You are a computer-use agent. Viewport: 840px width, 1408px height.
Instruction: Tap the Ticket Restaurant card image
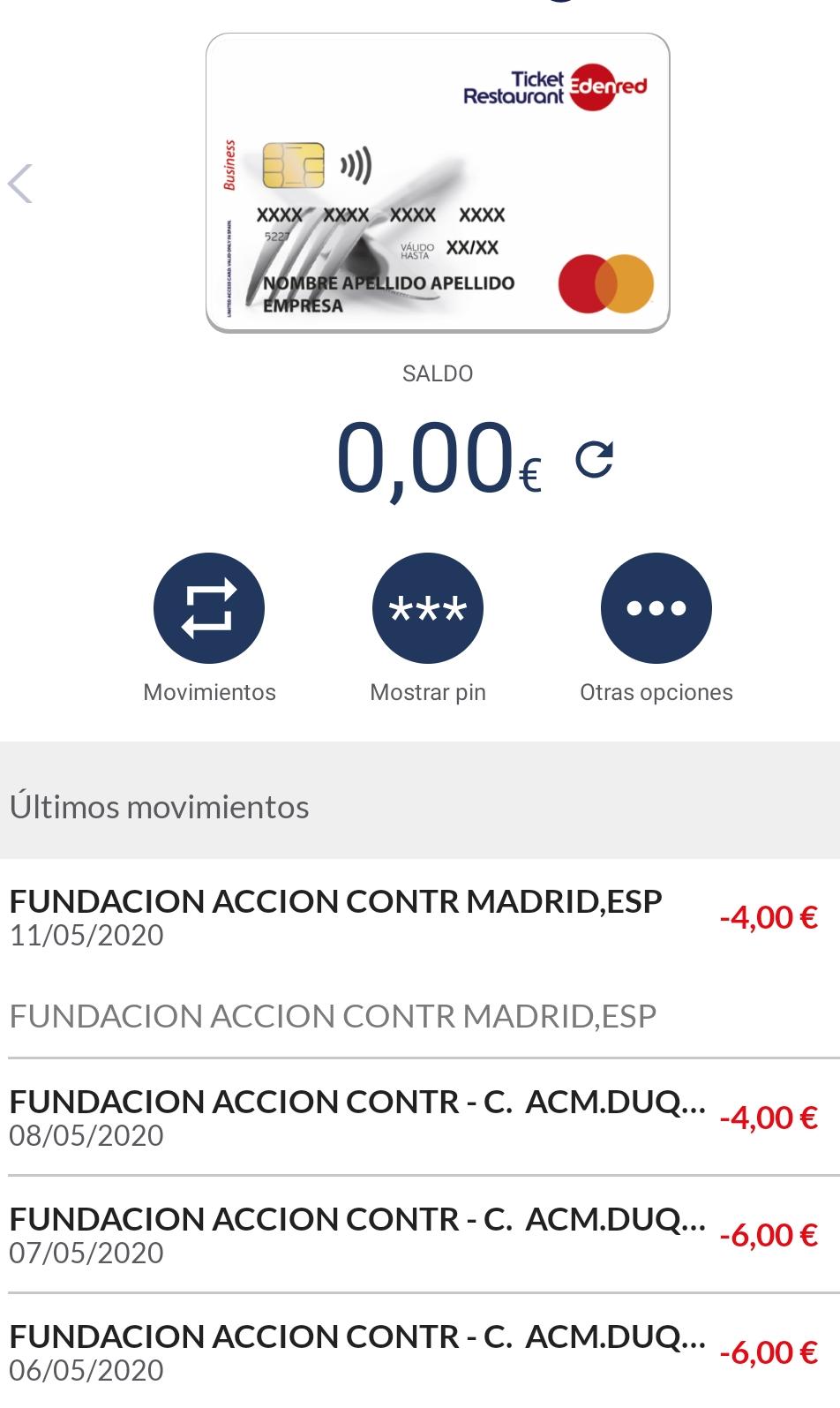[438, 183]
